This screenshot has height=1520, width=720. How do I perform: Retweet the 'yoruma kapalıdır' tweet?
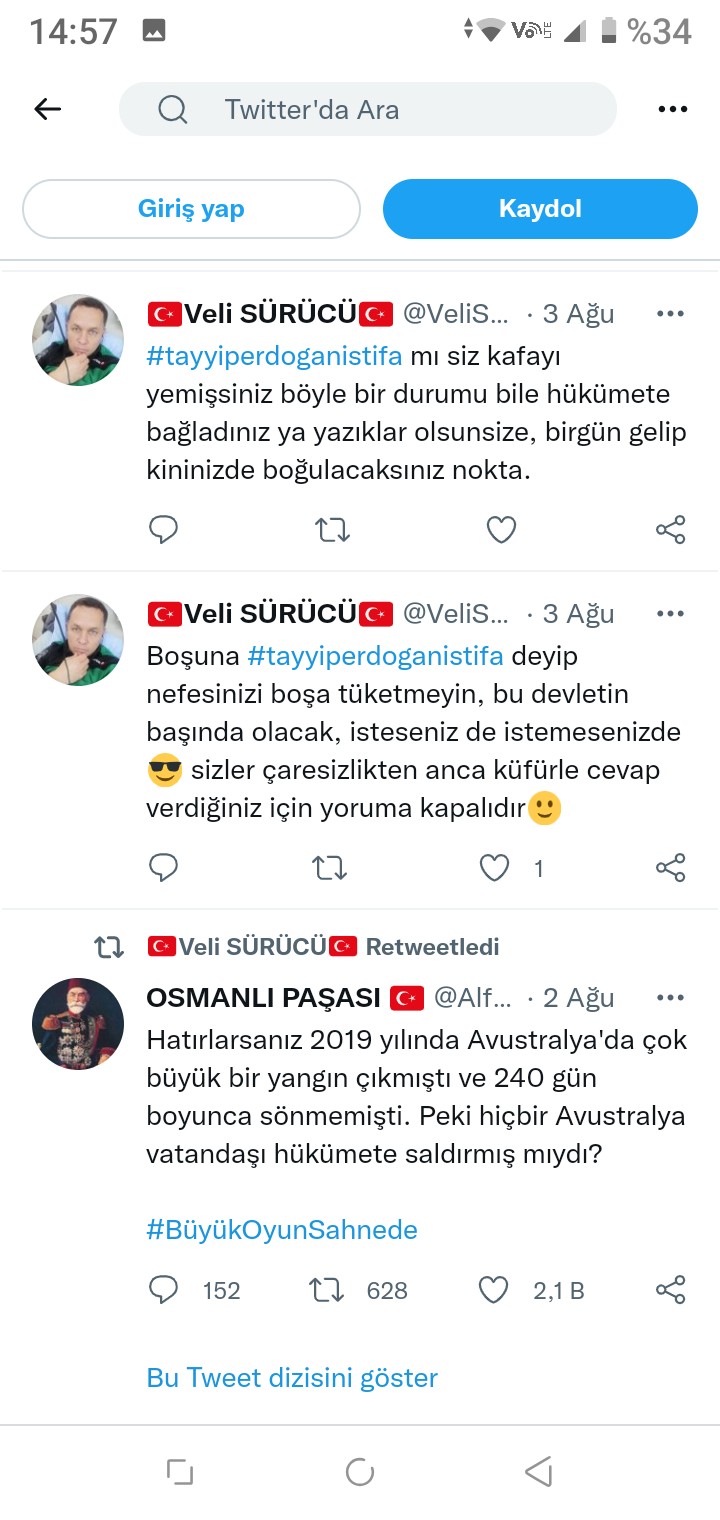(x=330, y=867)
